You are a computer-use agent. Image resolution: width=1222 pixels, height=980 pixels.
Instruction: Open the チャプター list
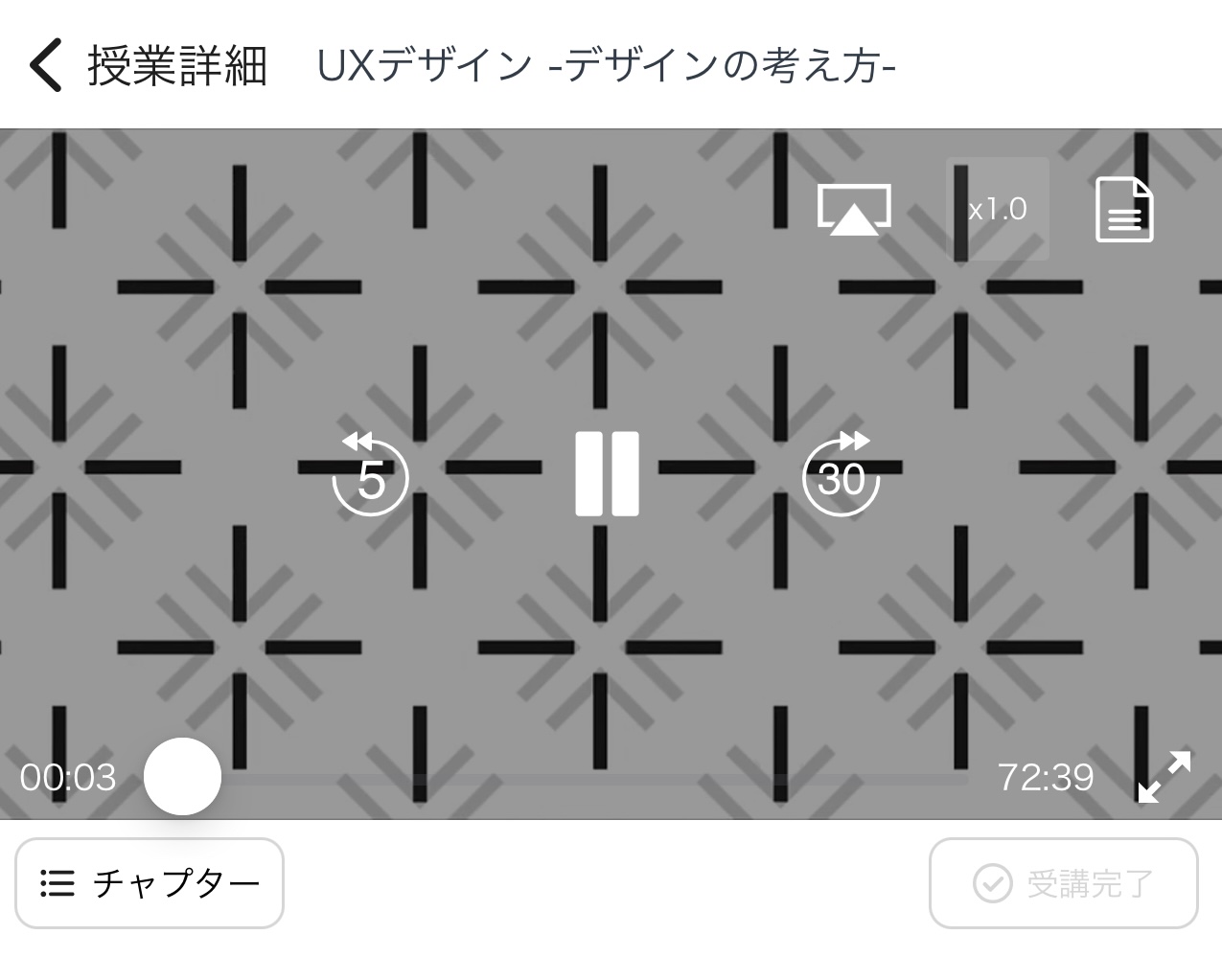150,883
